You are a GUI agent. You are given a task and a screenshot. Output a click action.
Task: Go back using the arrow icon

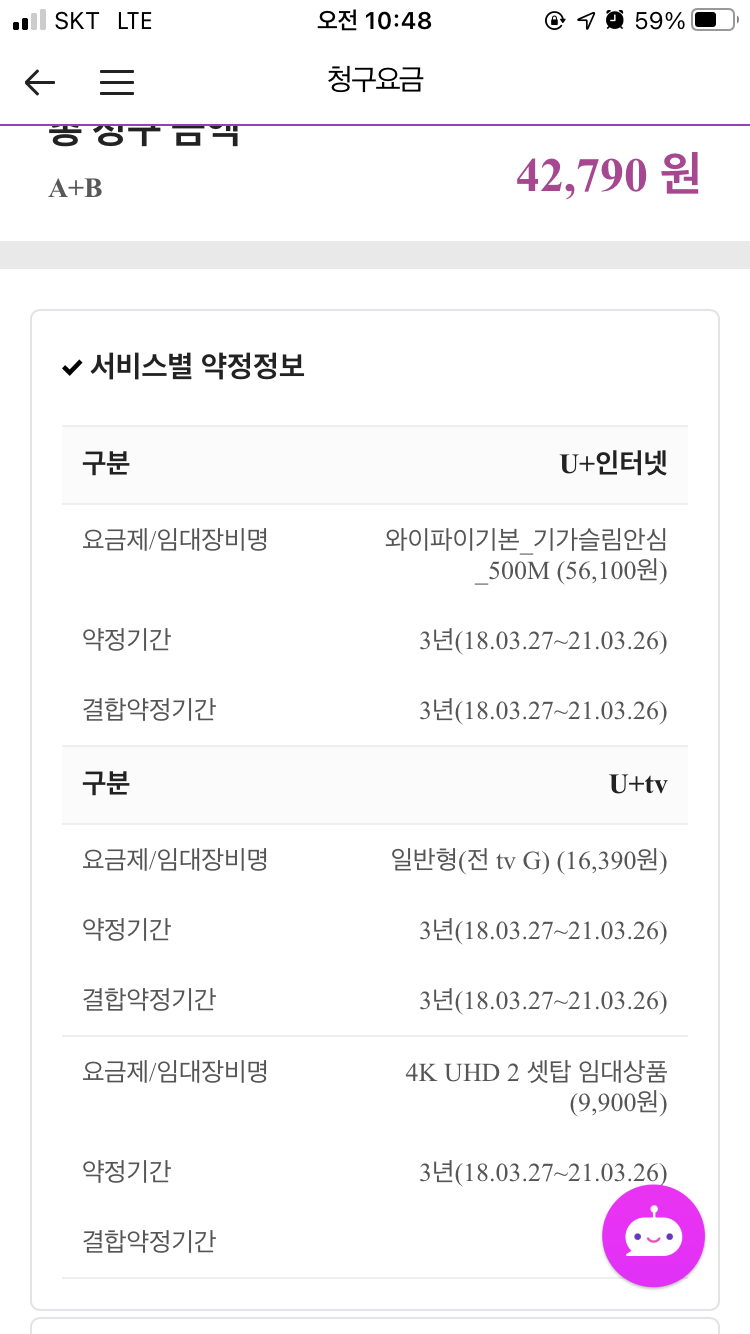[x=40, y=82]
